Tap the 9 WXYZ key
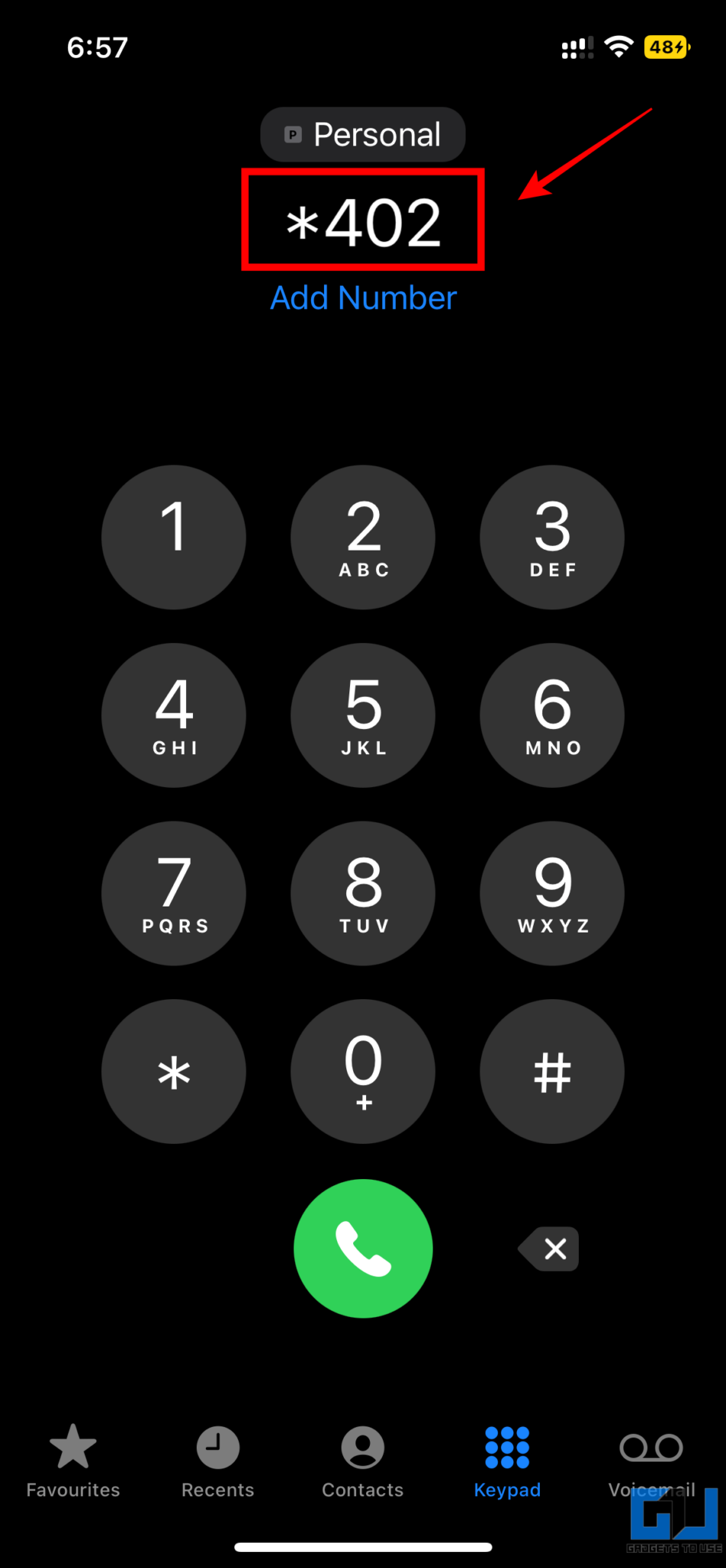 [552, 893]
